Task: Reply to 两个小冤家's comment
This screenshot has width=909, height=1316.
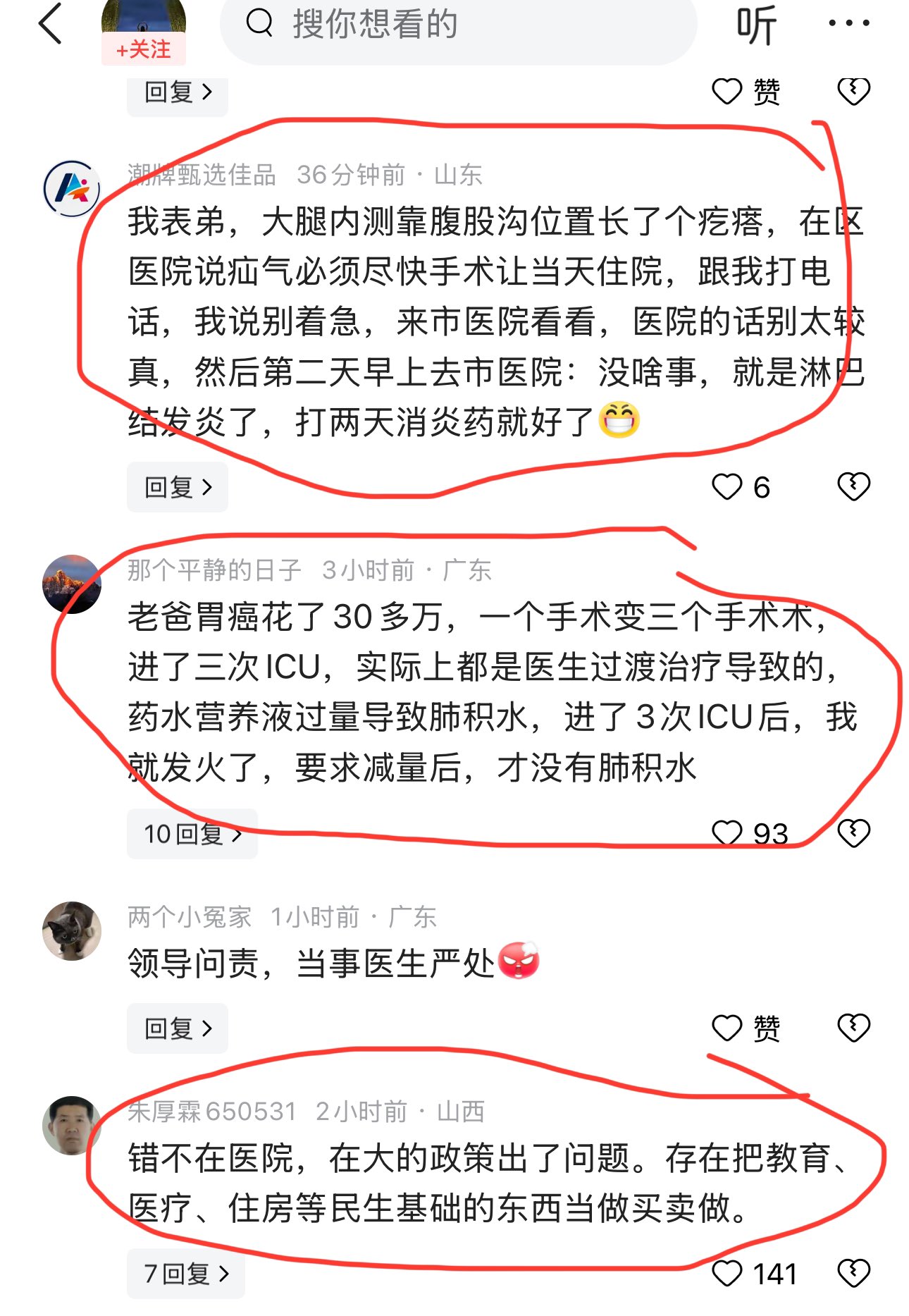Action: coord(178,1028)
